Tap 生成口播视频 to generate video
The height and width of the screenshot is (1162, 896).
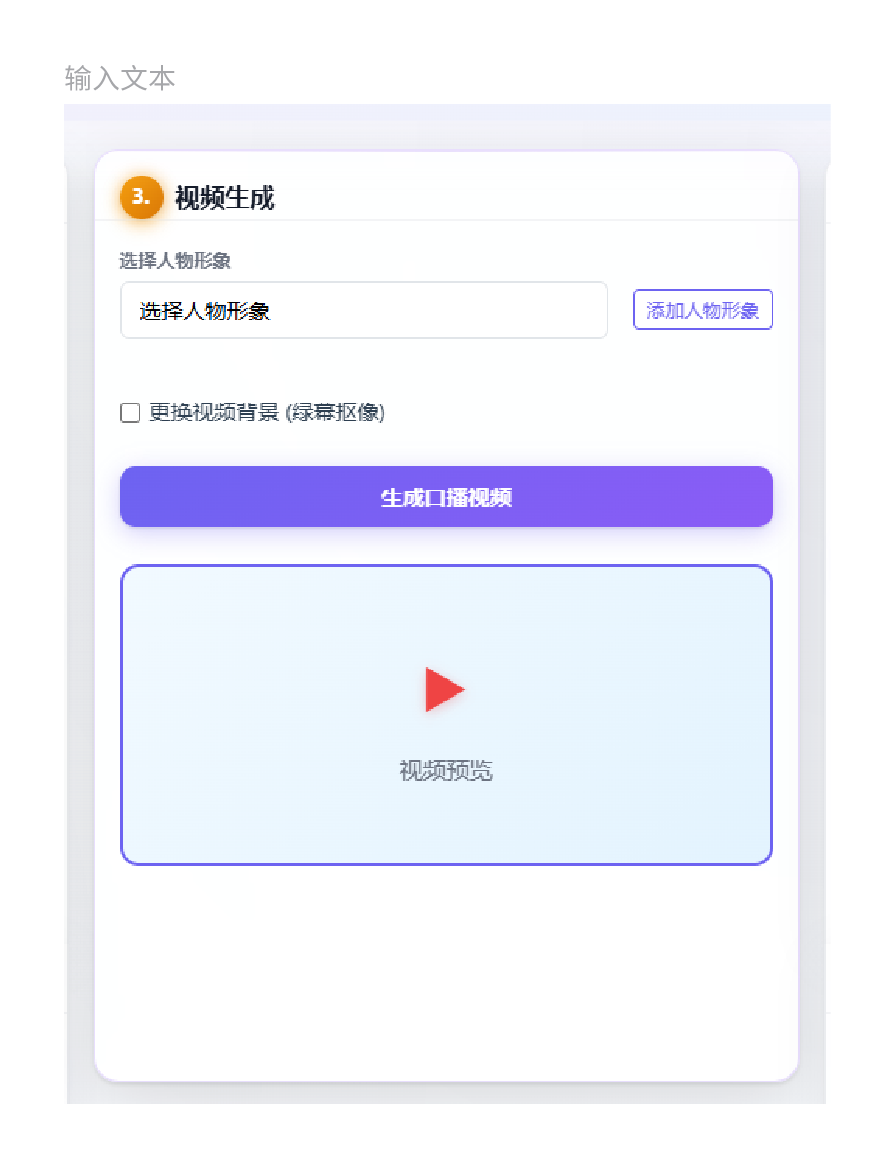tap(446, 497)
